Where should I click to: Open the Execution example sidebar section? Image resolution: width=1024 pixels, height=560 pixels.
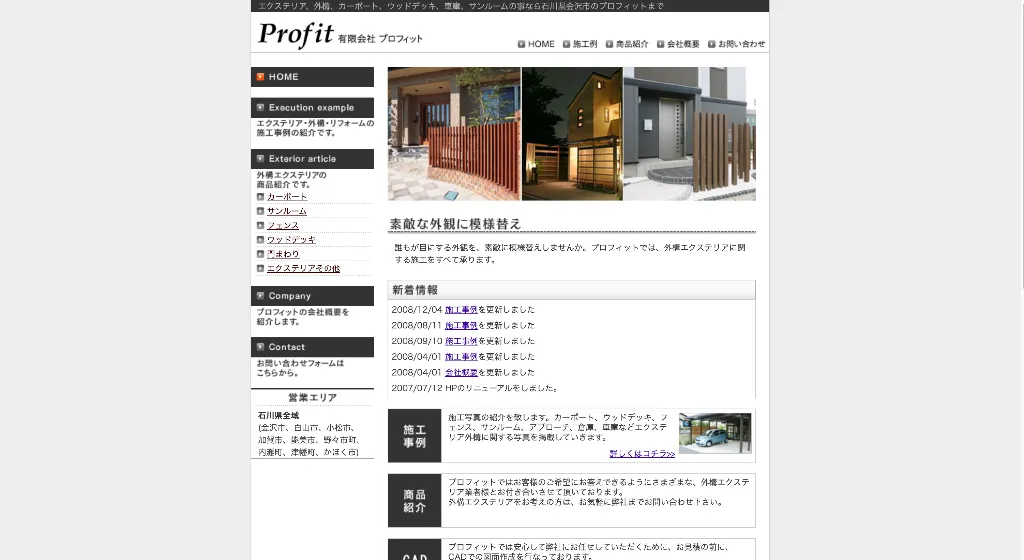pyautogui.click(x=312, y=108)
